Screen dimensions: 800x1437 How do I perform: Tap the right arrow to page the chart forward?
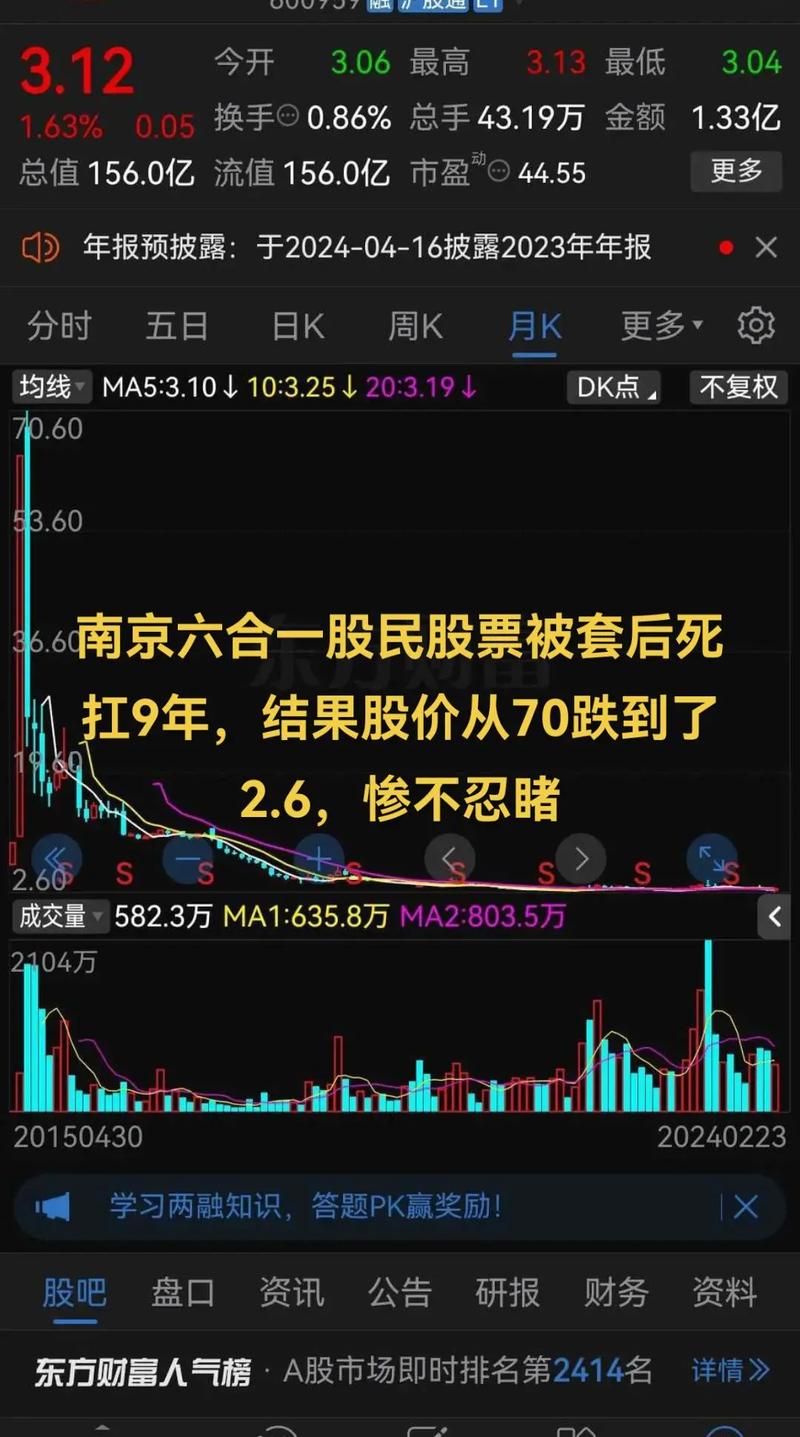tap(581, 859)
